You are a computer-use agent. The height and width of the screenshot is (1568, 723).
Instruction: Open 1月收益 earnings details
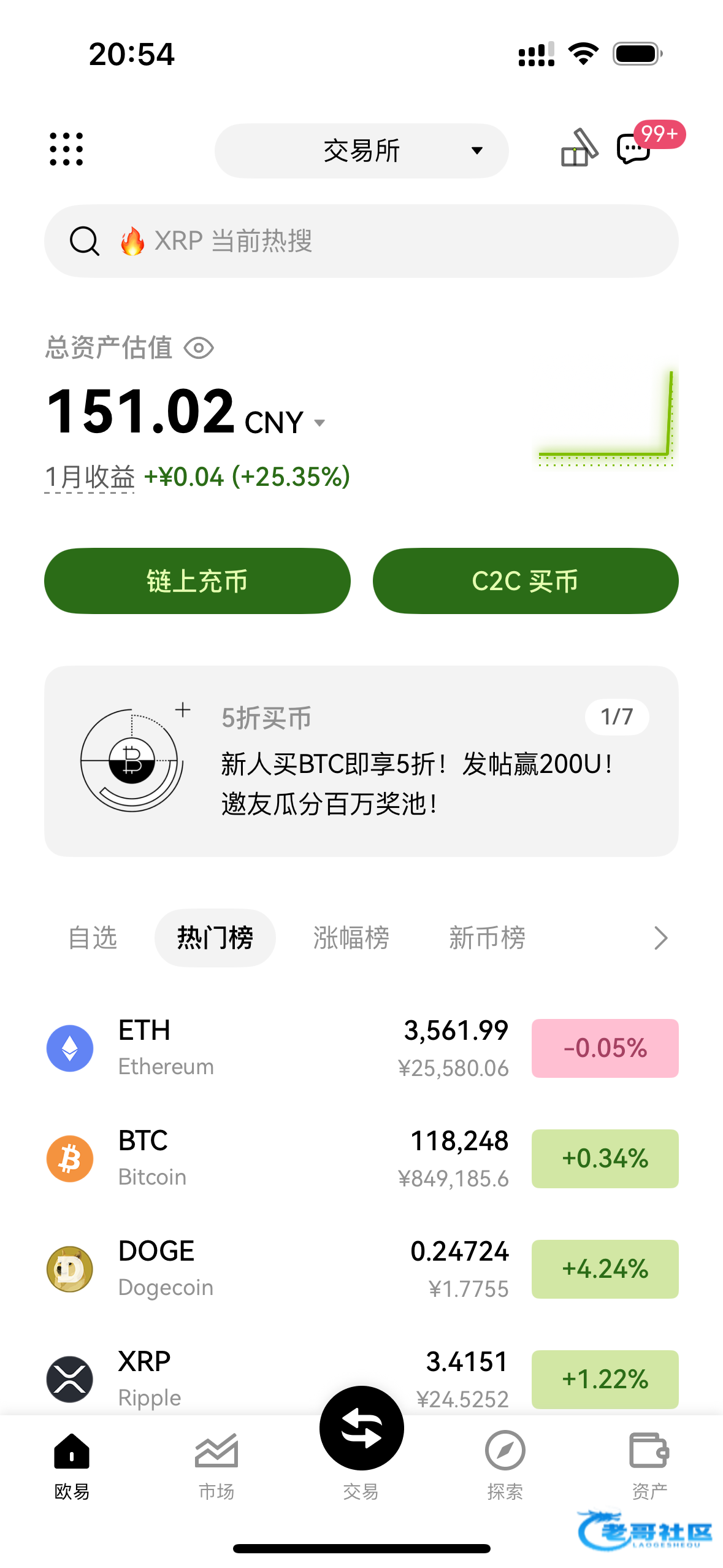90,477
